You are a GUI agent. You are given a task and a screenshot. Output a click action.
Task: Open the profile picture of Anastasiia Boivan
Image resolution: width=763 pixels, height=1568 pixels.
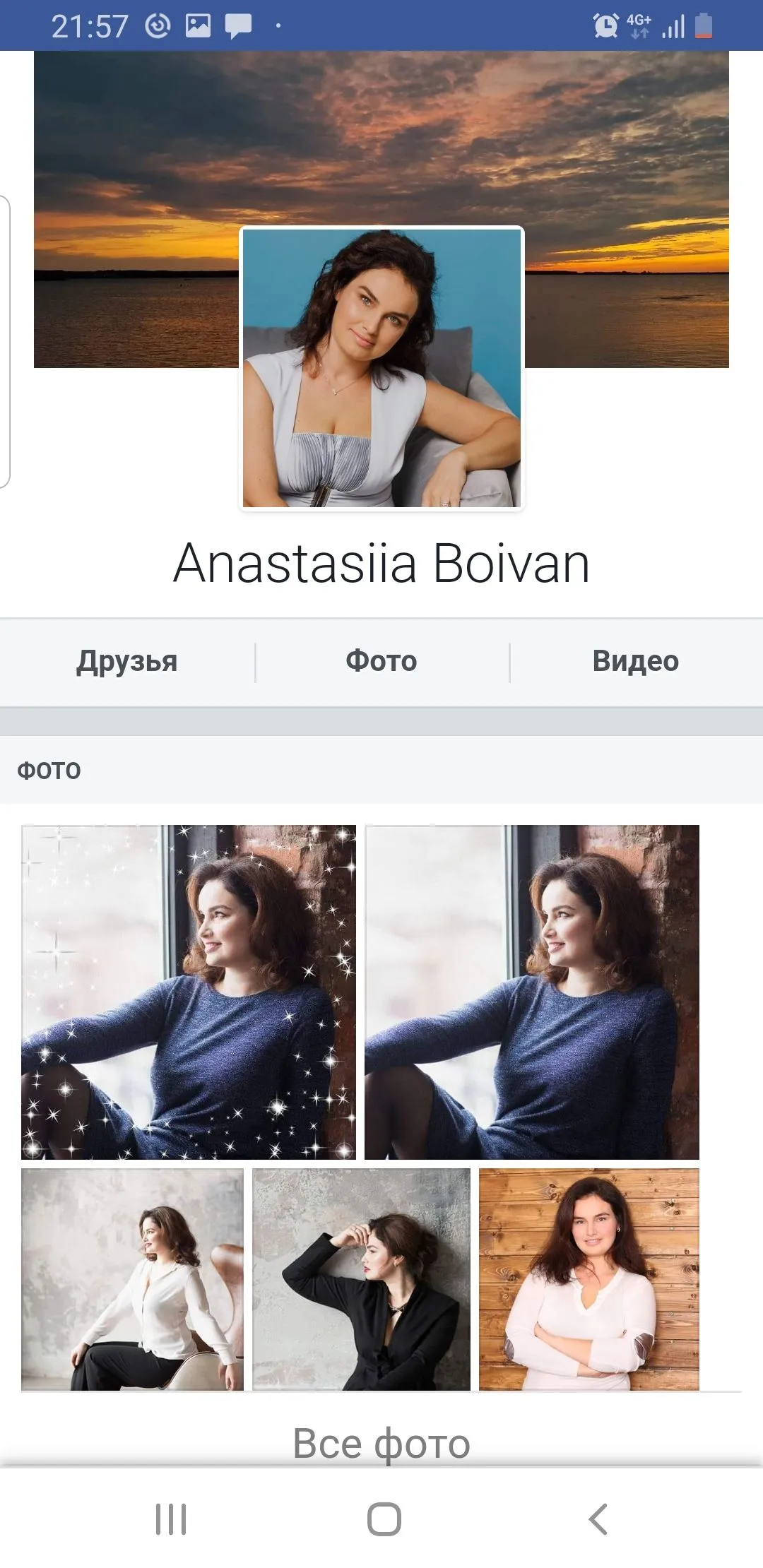381,367
